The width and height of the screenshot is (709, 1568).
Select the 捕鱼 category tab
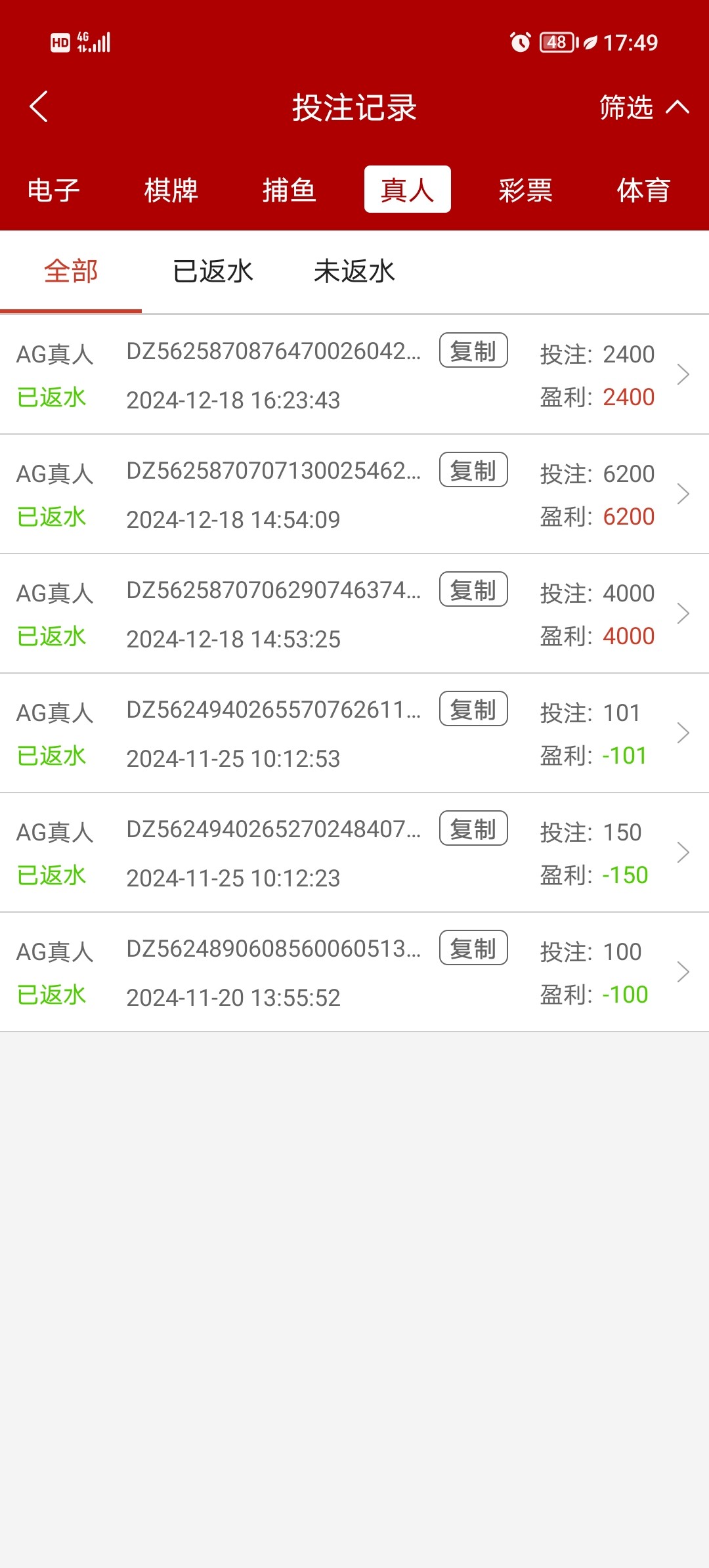click(290, 190)
